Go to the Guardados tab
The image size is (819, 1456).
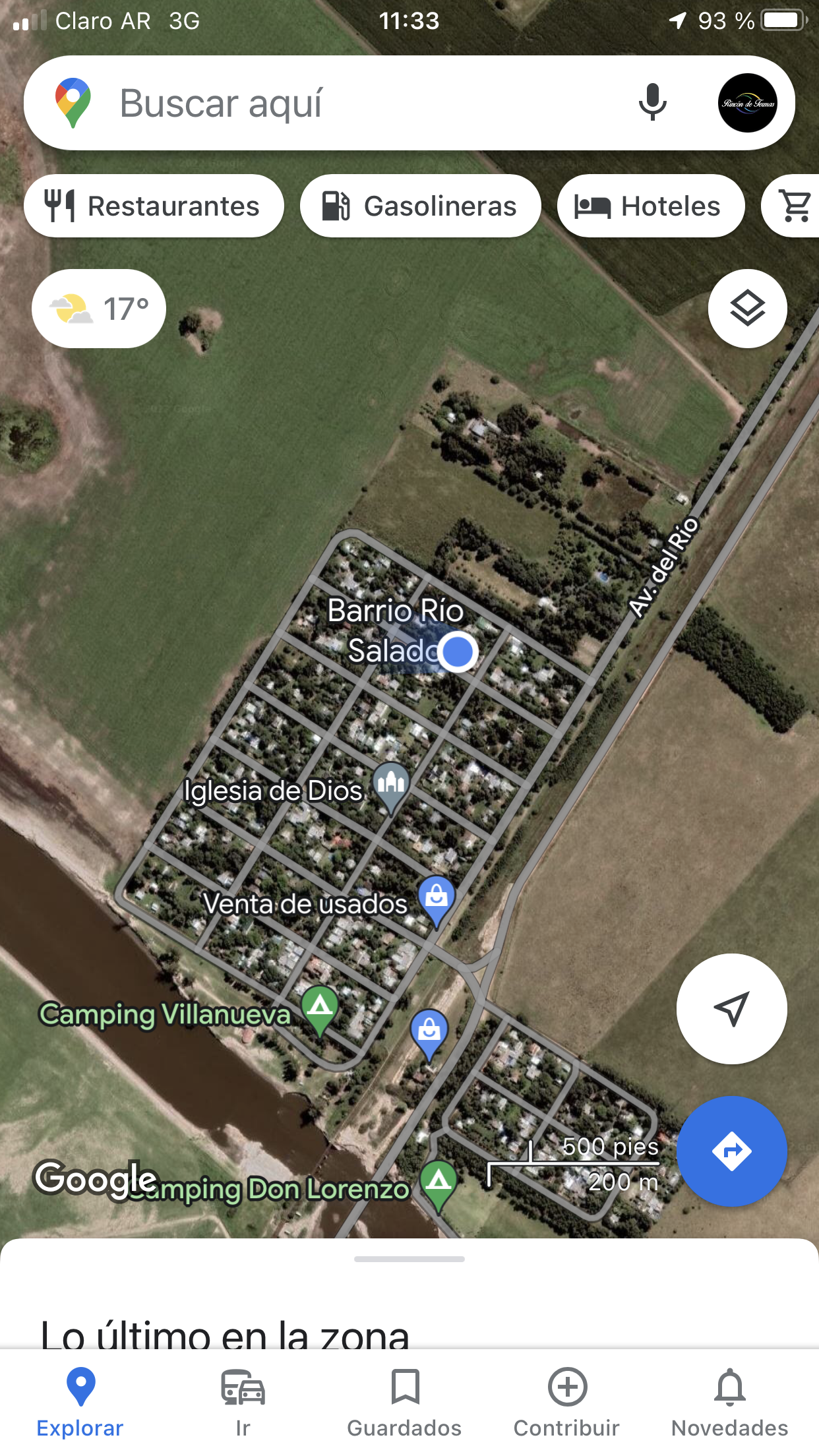(404, 1401)
